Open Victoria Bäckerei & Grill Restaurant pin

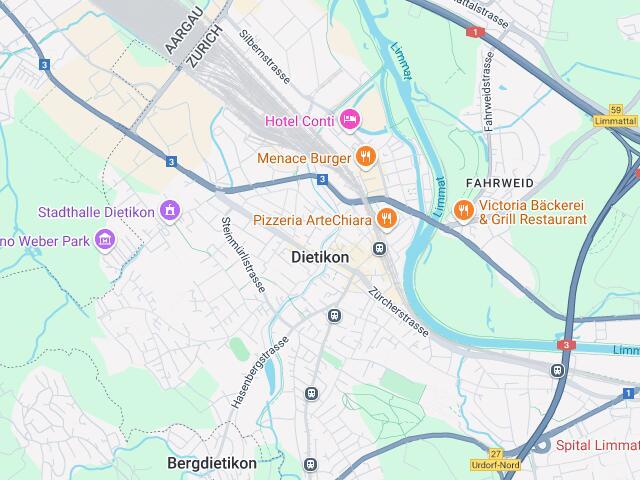click(463, 211)
